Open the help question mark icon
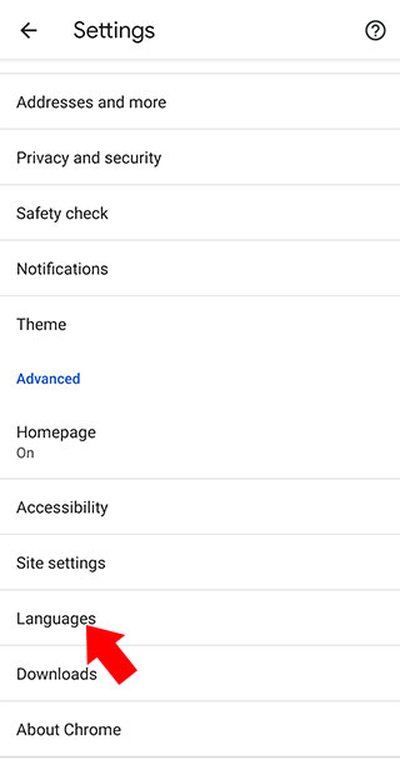Image resolution: width=400 pixels, height=760 pixels. pos(375,31)
